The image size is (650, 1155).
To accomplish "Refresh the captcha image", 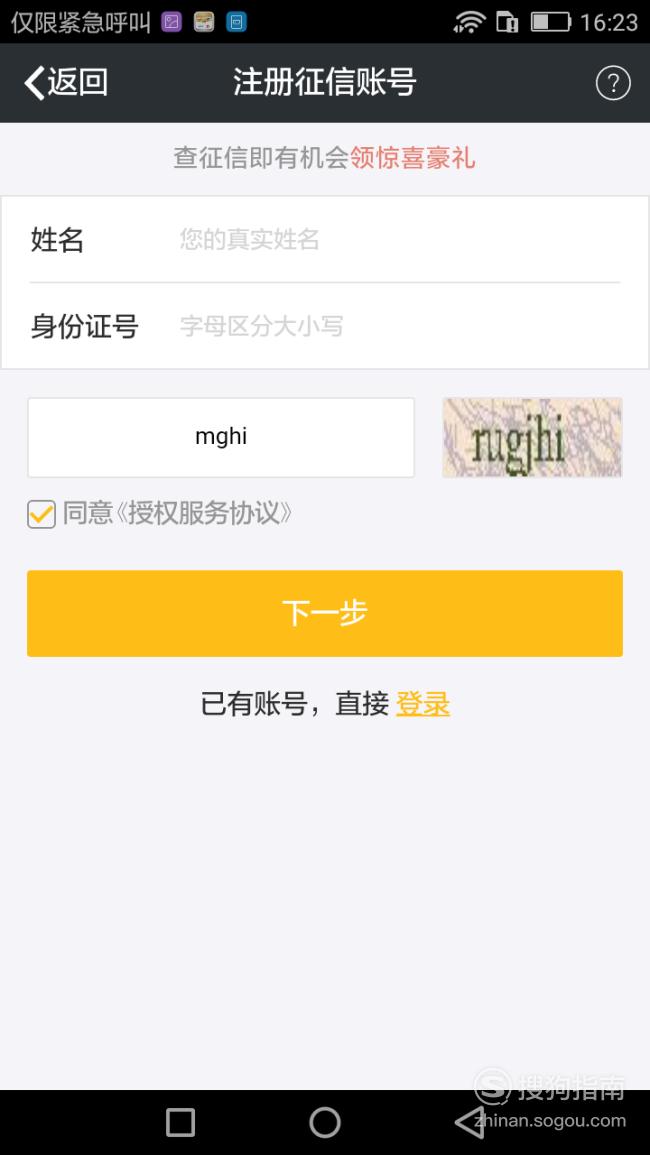I will (x=532, y=438).
